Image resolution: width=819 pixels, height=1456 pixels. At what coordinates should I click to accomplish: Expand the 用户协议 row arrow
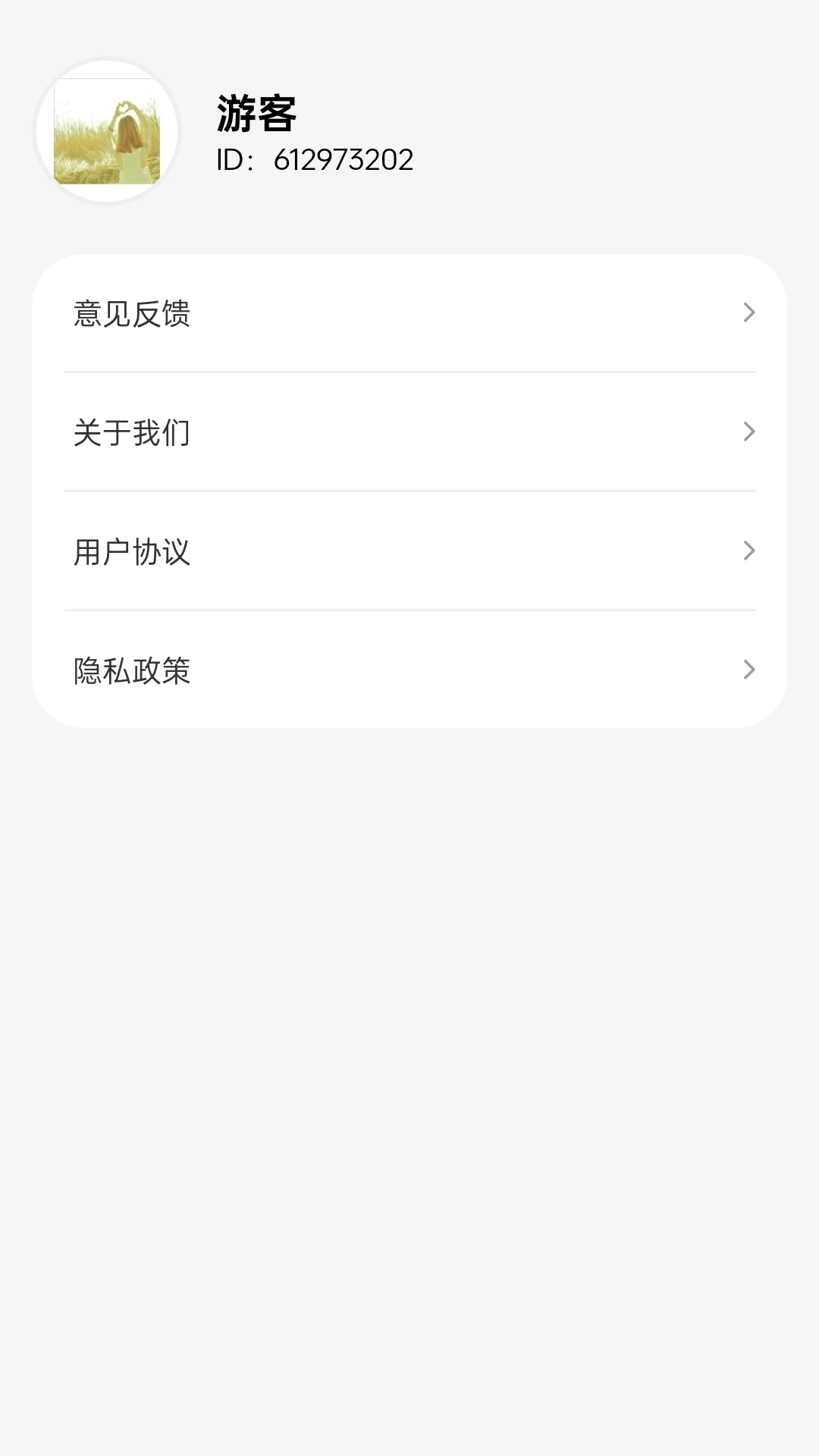click(x=749, y=551)
